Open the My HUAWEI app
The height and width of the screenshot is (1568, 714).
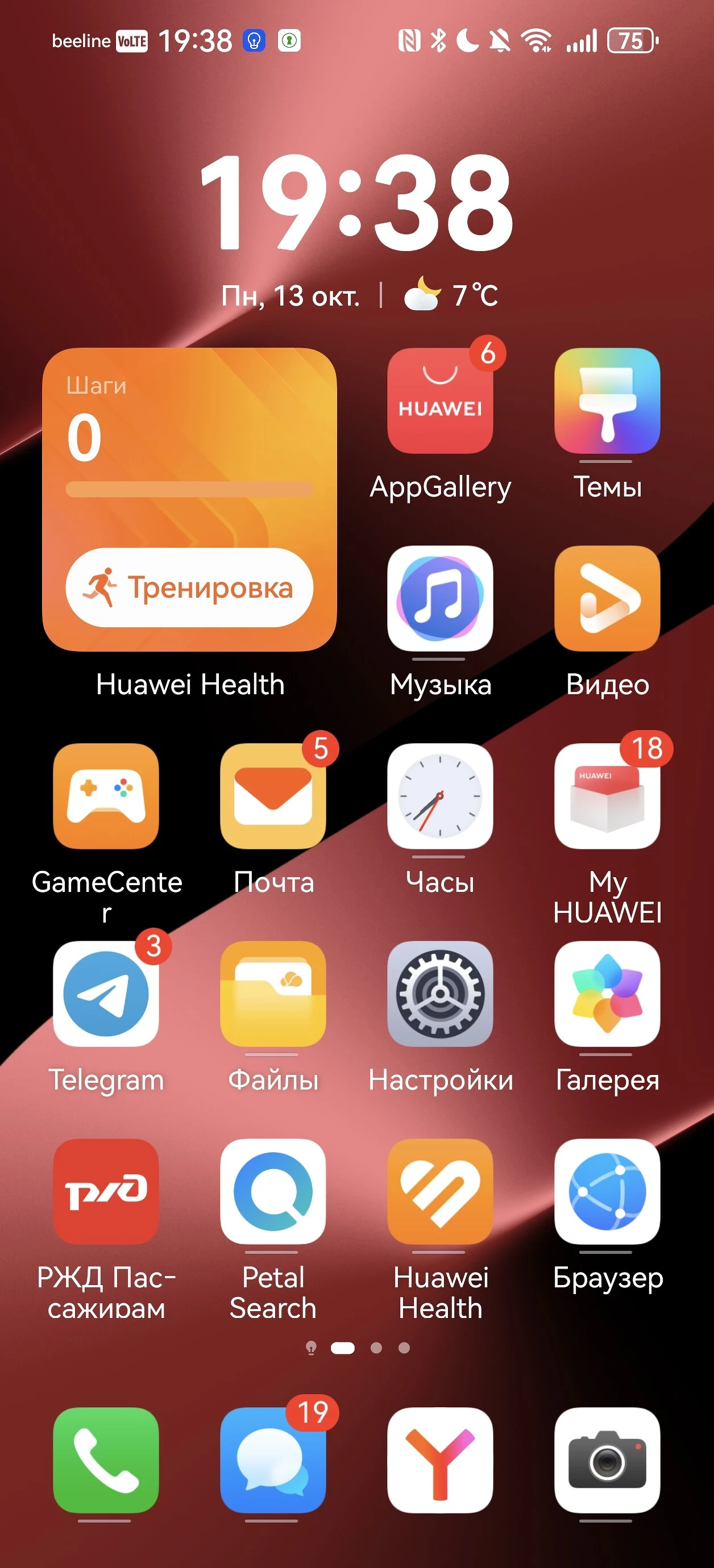coord(607,796)
